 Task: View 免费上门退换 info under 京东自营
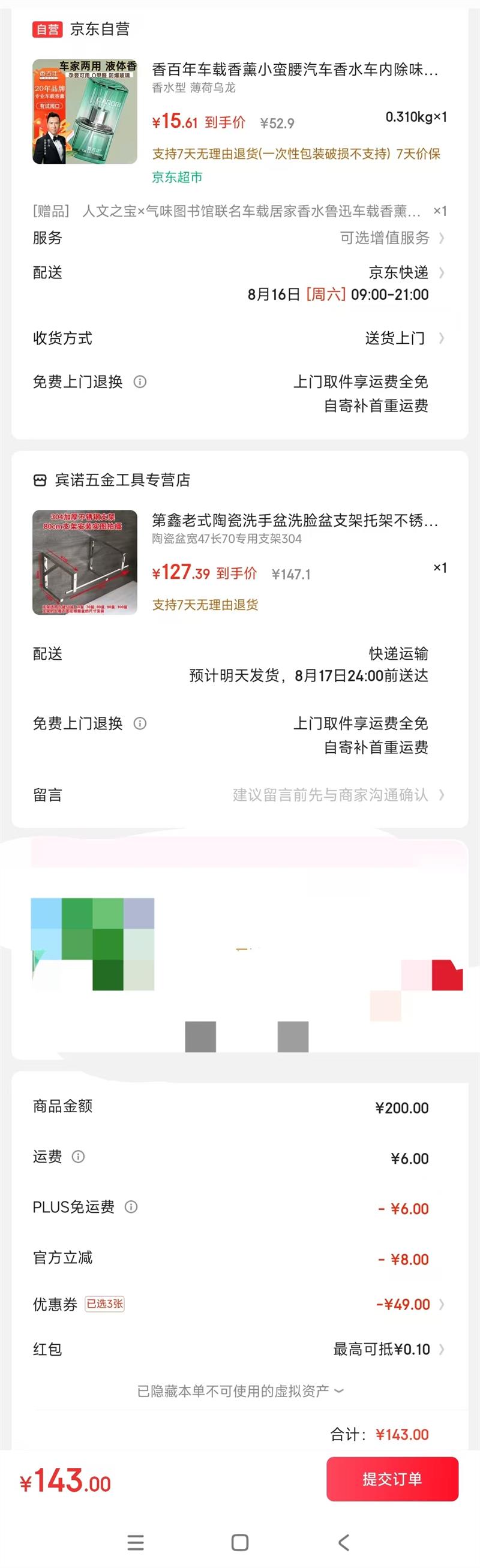[140, 382]
